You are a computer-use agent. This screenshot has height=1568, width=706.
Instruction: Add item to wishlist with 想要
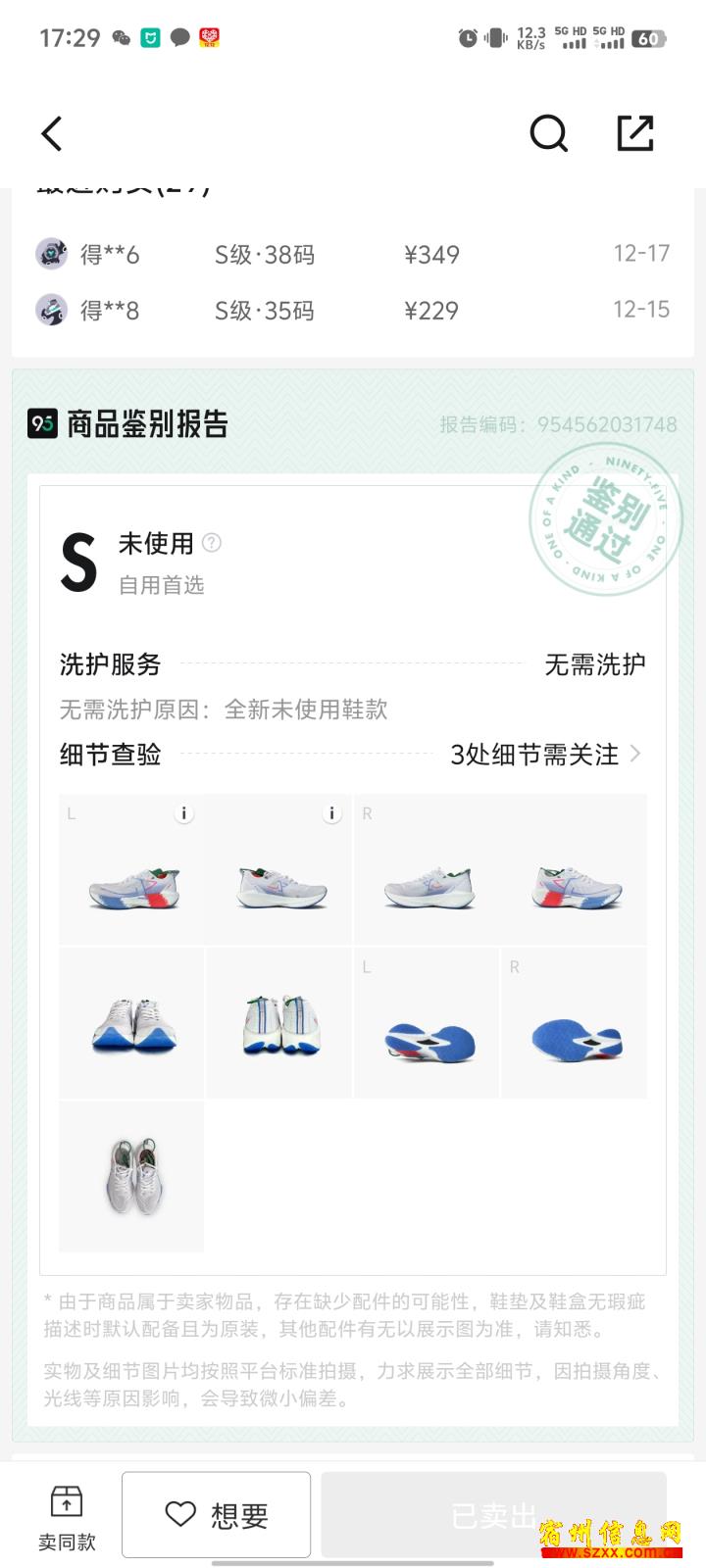click(x=217, y=1515)
